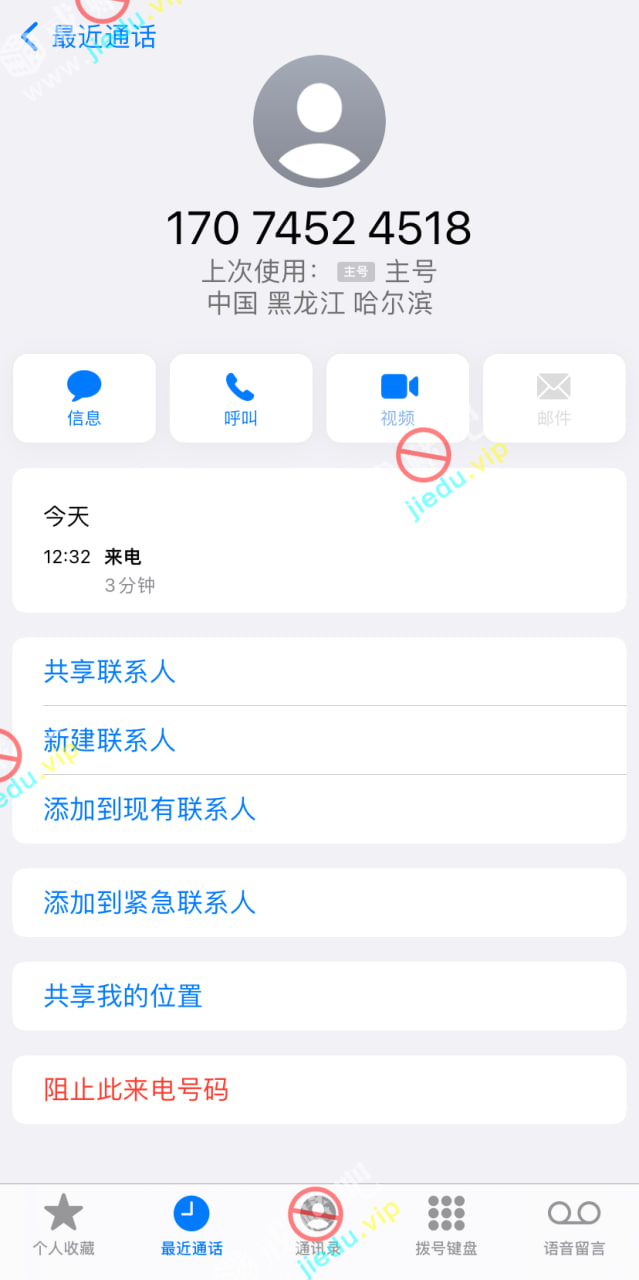The height and width of the screenshot is (1280, 639).
Task: Open 共享我的位置
Action: 123,996
